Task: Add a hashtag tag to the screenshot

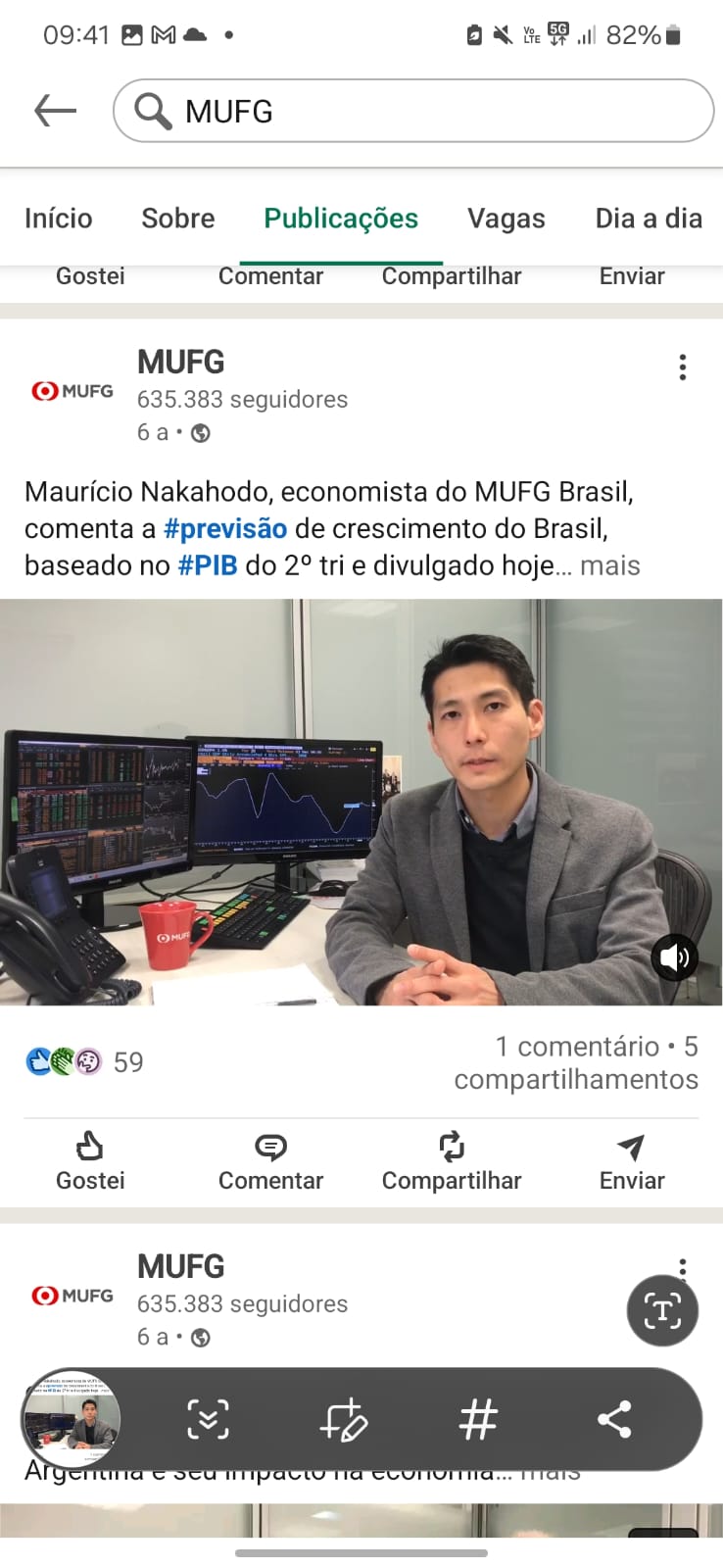Action: 478,1419
